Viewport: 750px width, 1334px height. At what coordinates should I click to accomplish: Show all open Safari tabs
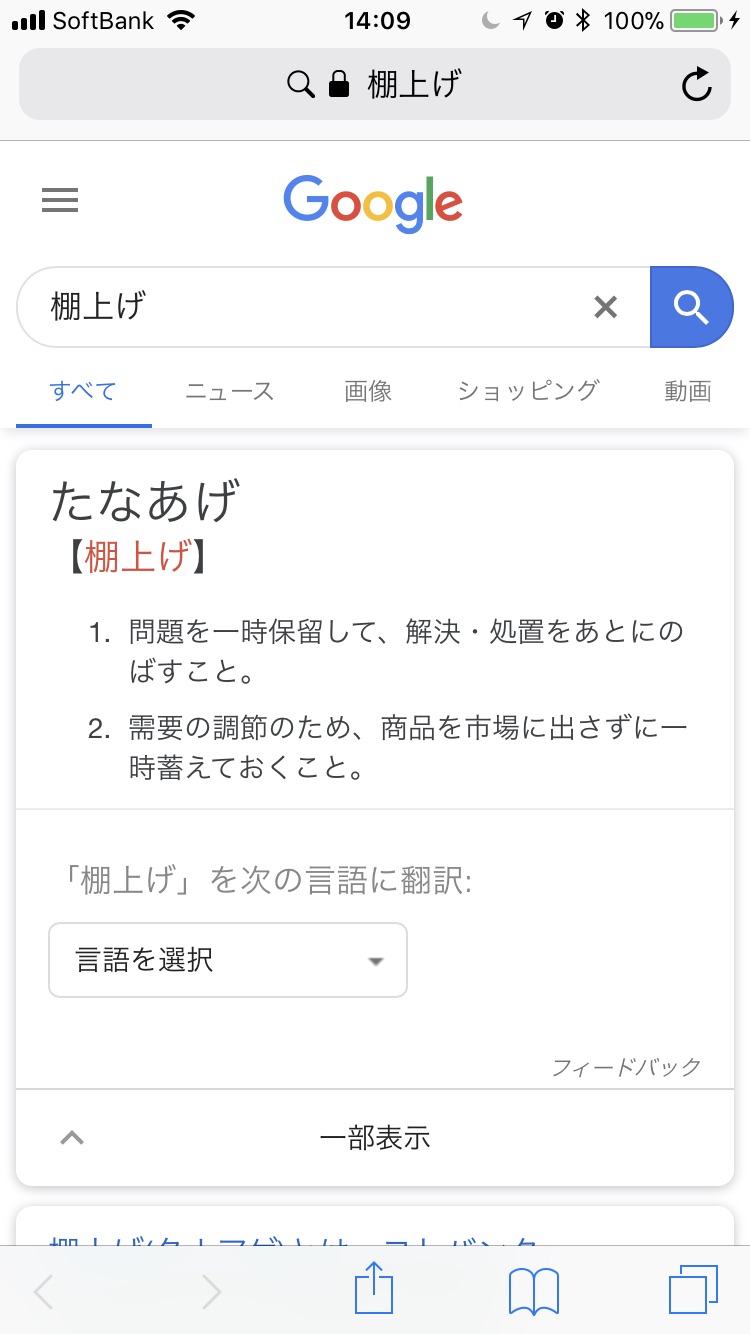click(693, 1290)
